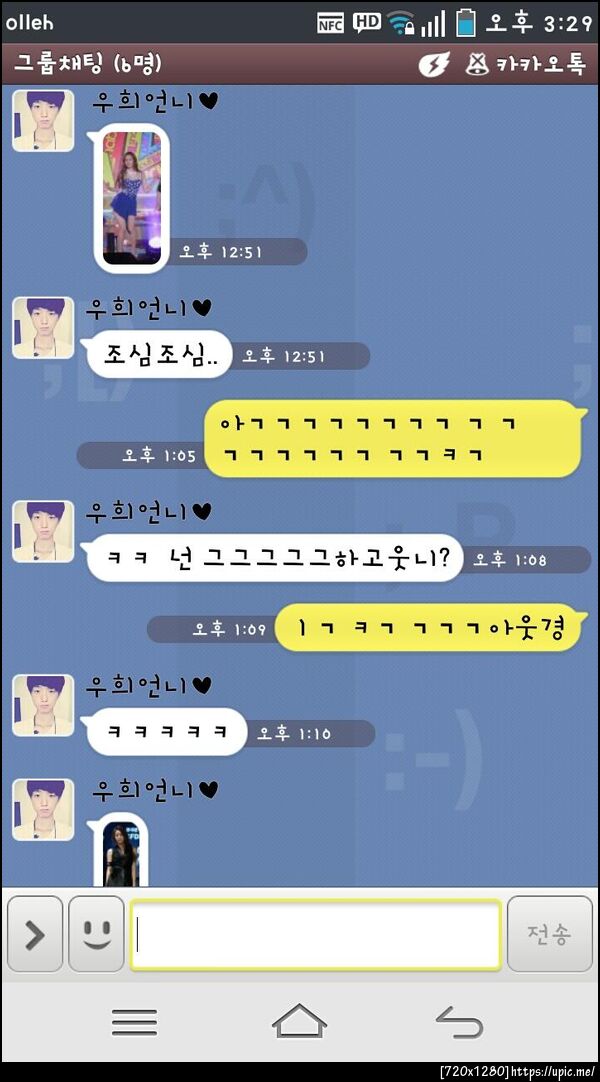
Task: Go back with the navigation key
Action: (x=460, y=1022)
